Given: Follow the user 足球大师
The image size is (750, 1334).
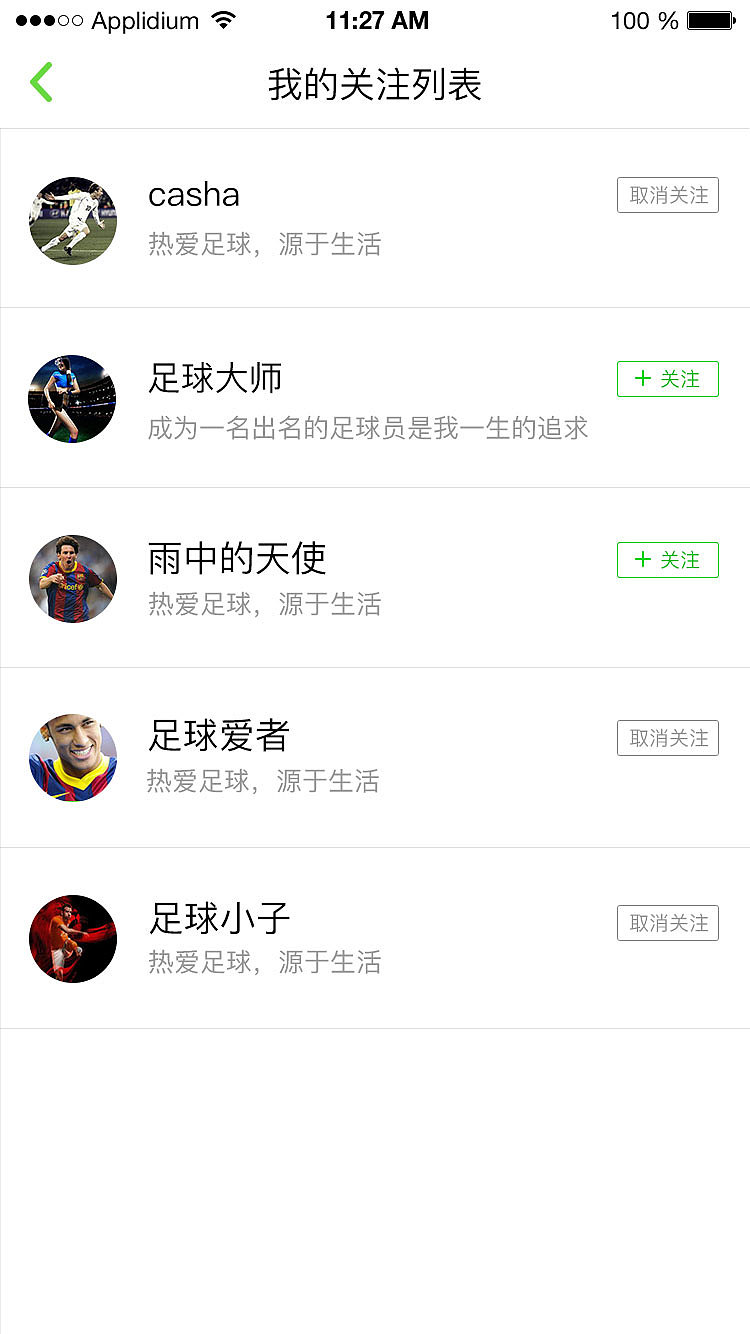Looking at the screenshot, I should point(667,379).
